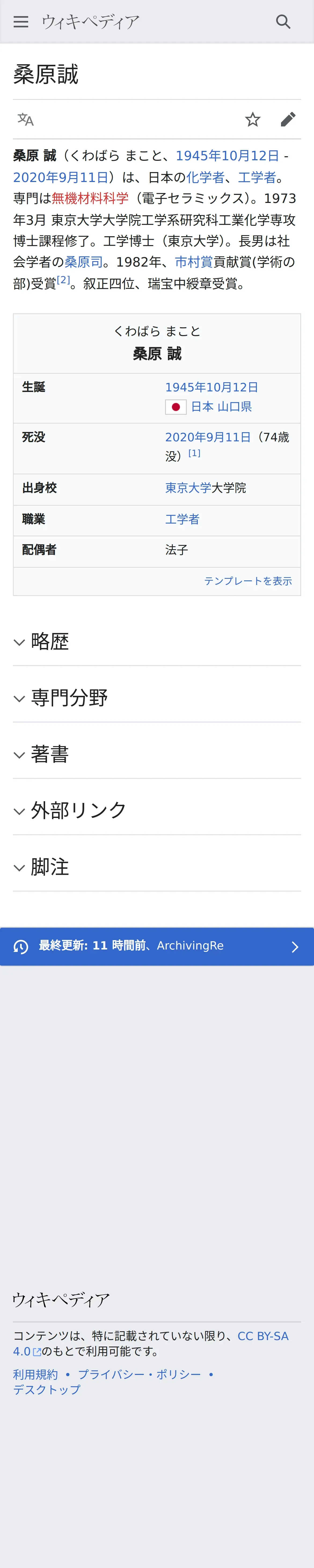
Task: Open 山口県 link in the infobox
Action: pyautogui.click(x=234, y=407)
